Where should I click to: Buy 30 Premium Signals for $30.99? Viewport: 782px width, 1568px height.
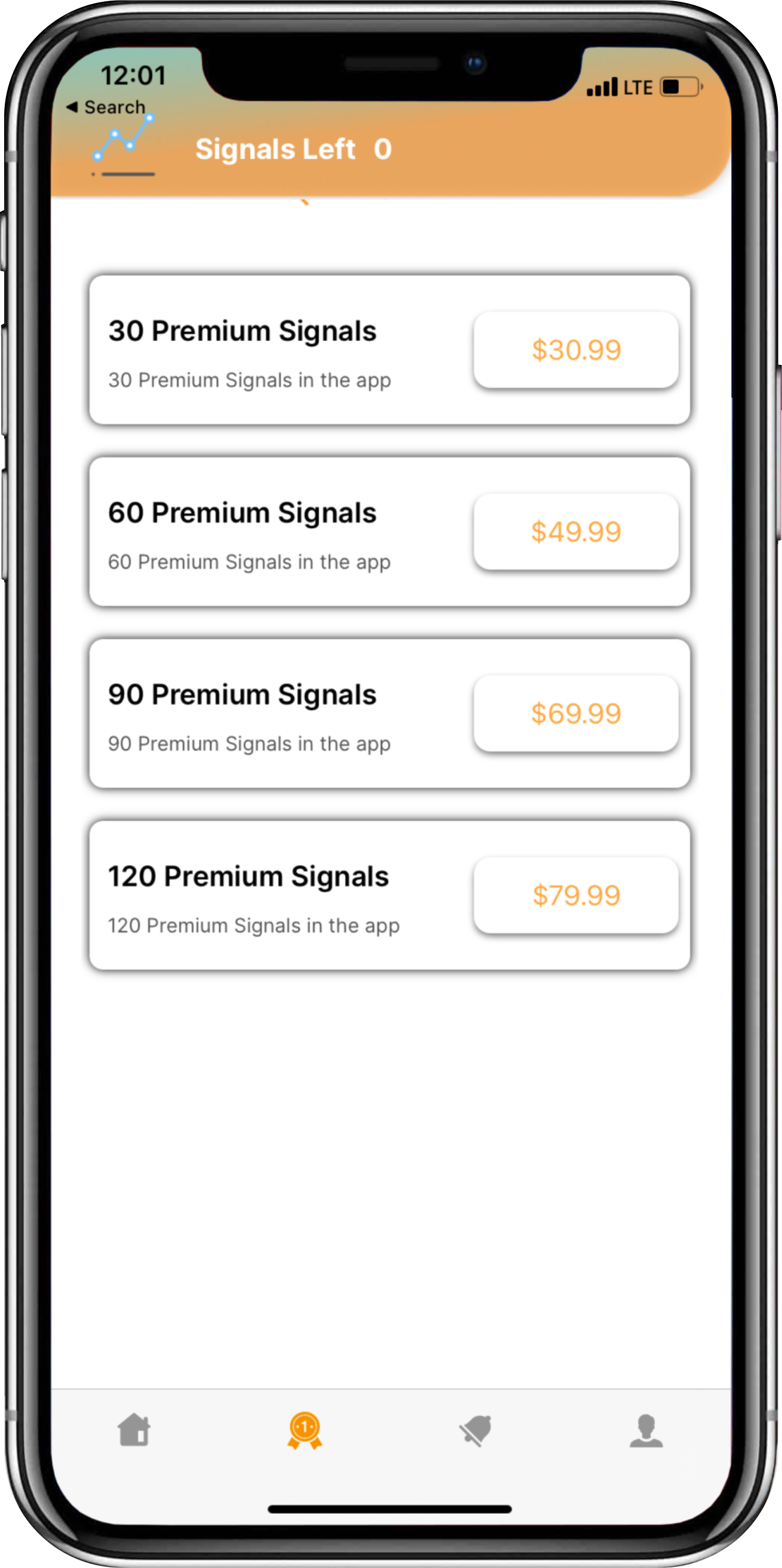pyautogui.click(x=575, y=349)
